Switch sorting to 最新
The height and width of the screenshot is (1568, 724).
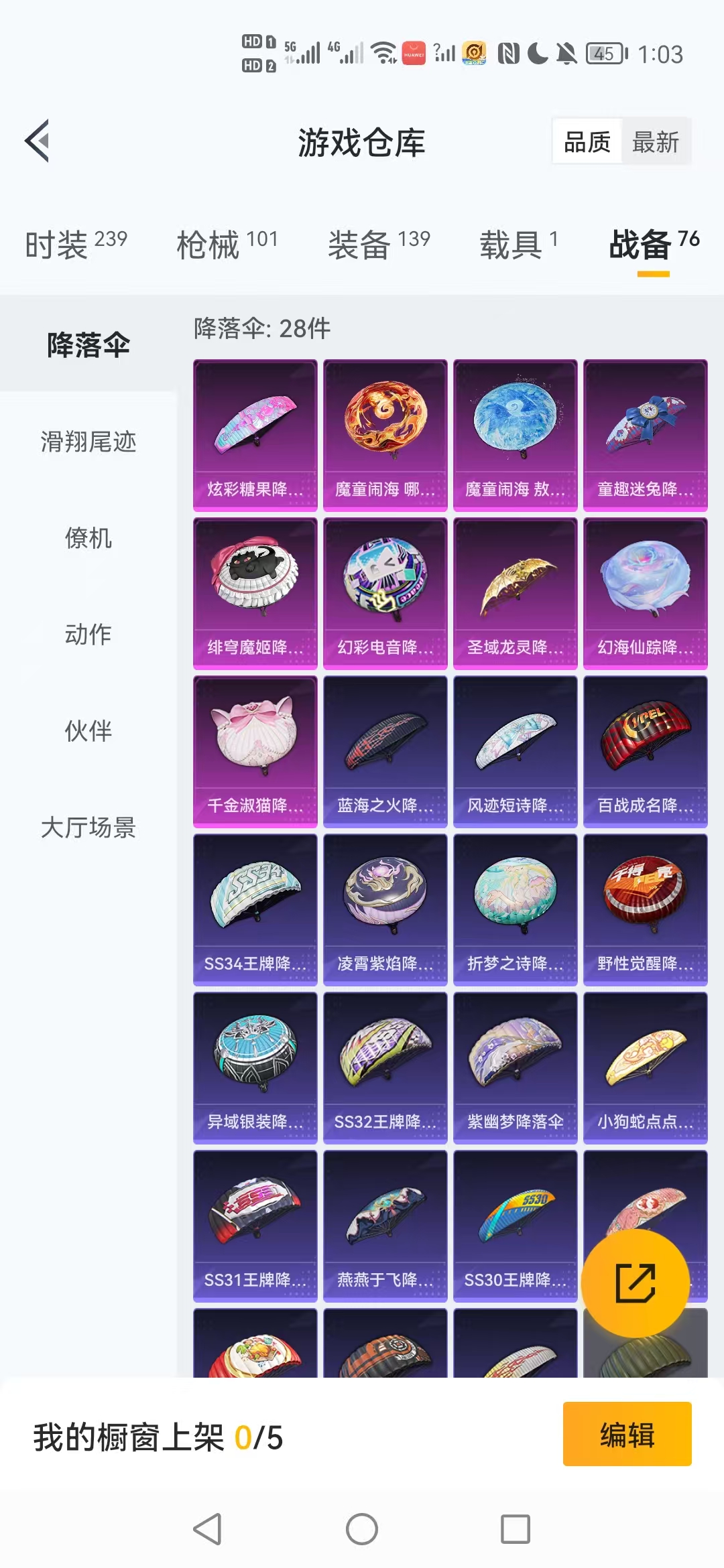pos(655,142)
